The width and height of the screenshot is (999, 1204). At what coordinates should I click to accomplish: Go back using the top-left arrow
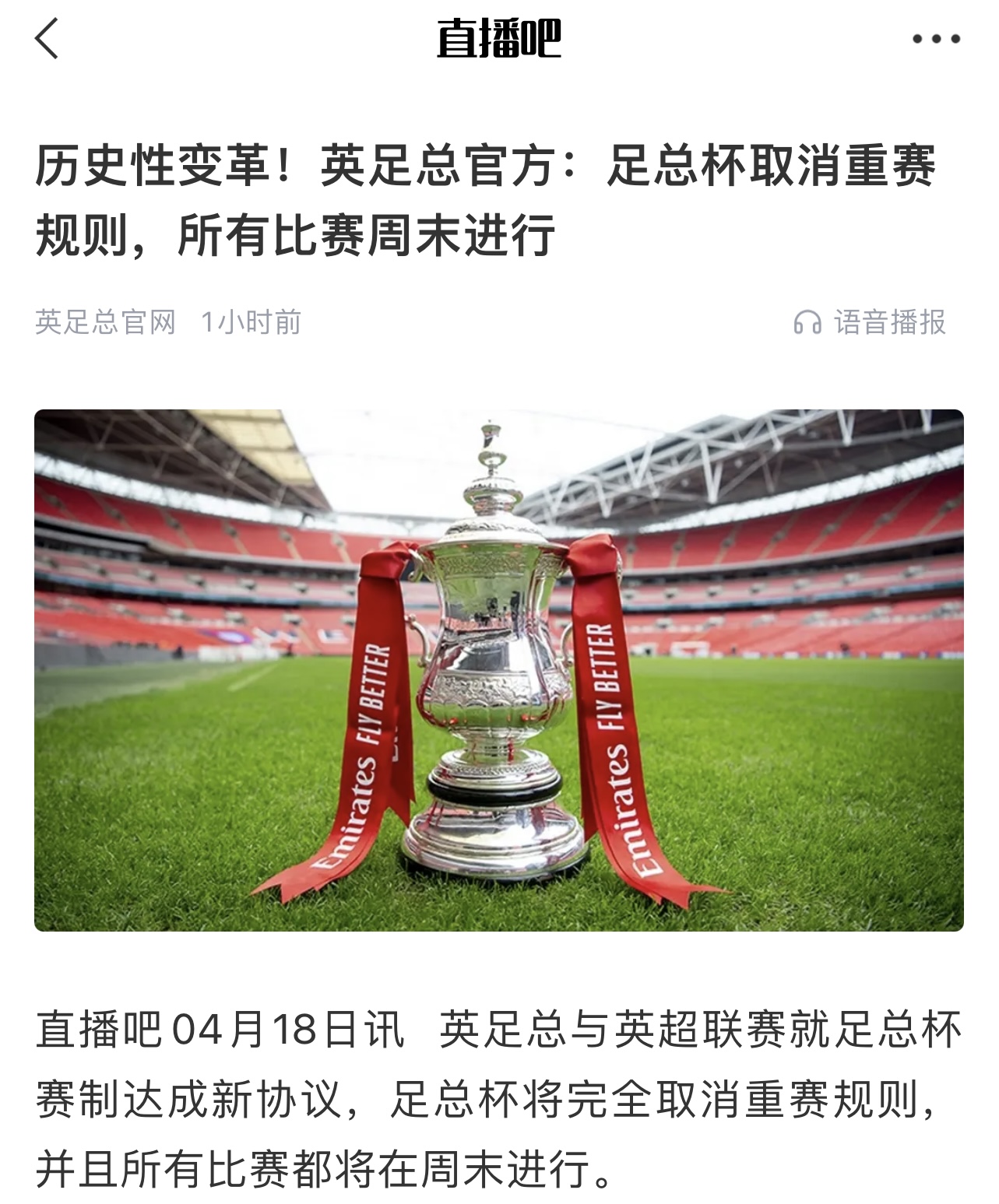point(47,39)
